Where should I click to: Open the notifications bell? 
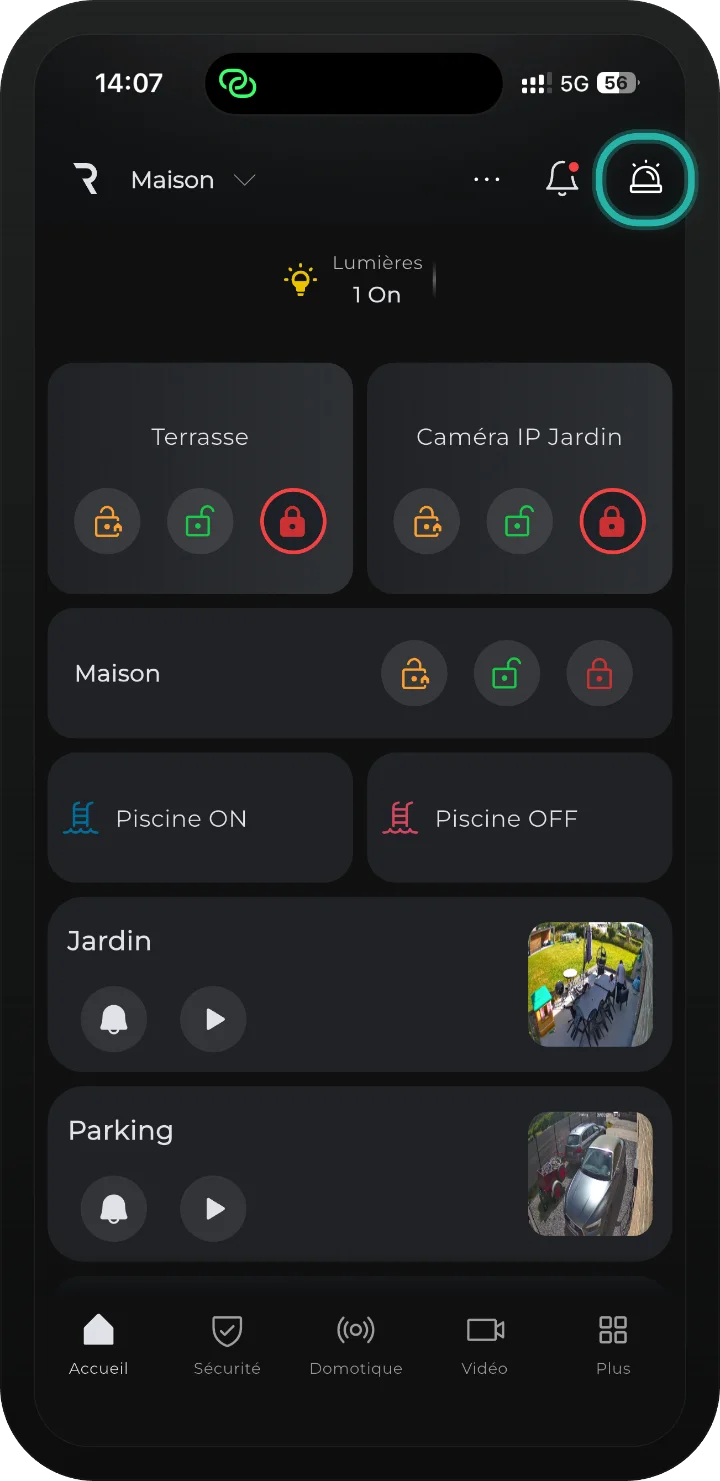pyautogui.click(x=562, y=179)
